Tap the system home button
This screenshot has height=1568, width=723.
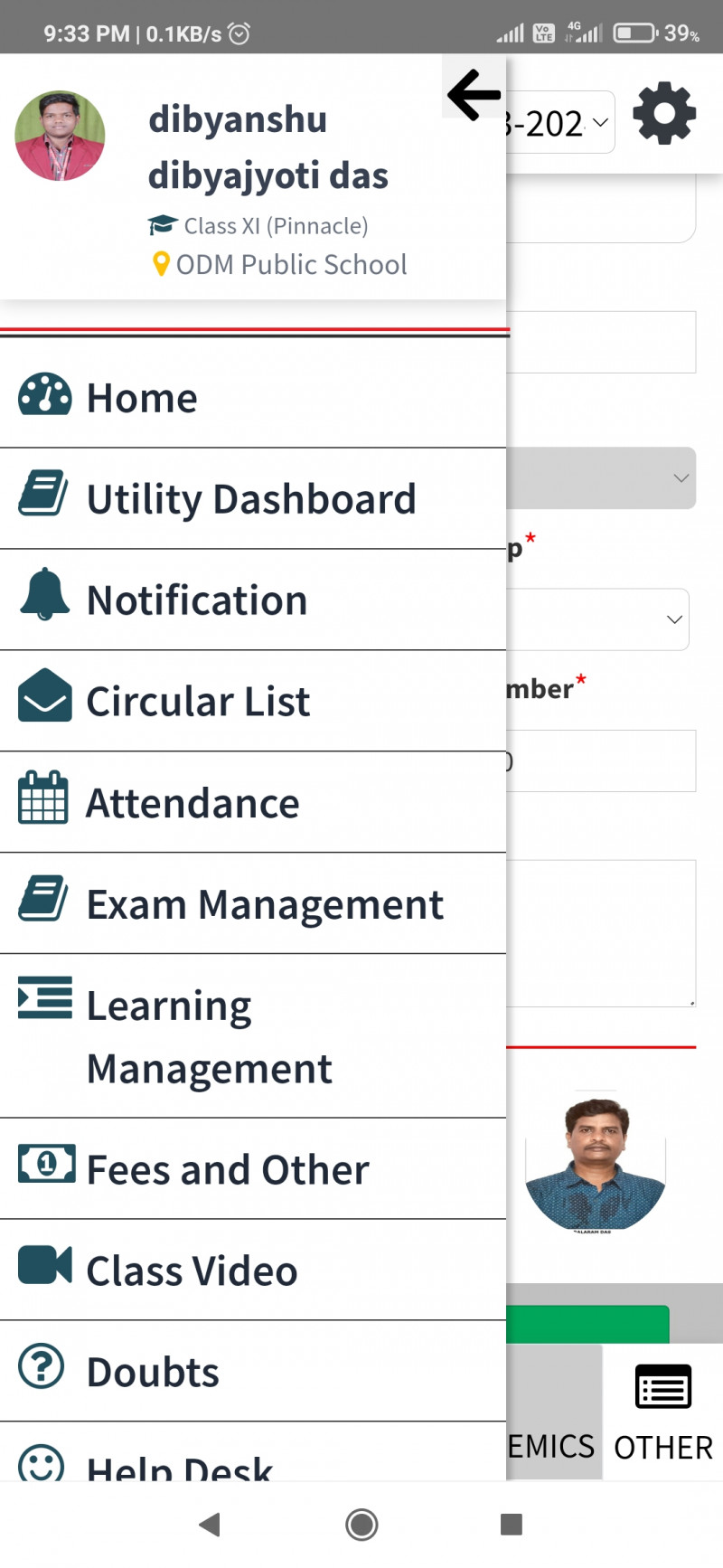click(x=361, y=1525)
